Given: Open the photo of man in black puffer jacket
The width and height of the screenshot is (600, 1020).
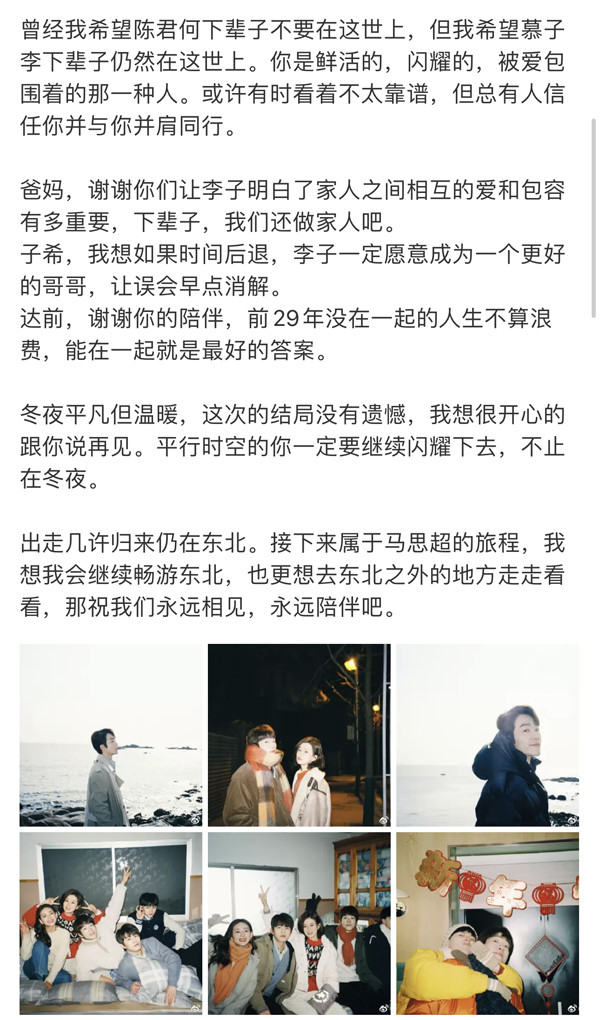Looking at the screenshot, I should [487, 735].
